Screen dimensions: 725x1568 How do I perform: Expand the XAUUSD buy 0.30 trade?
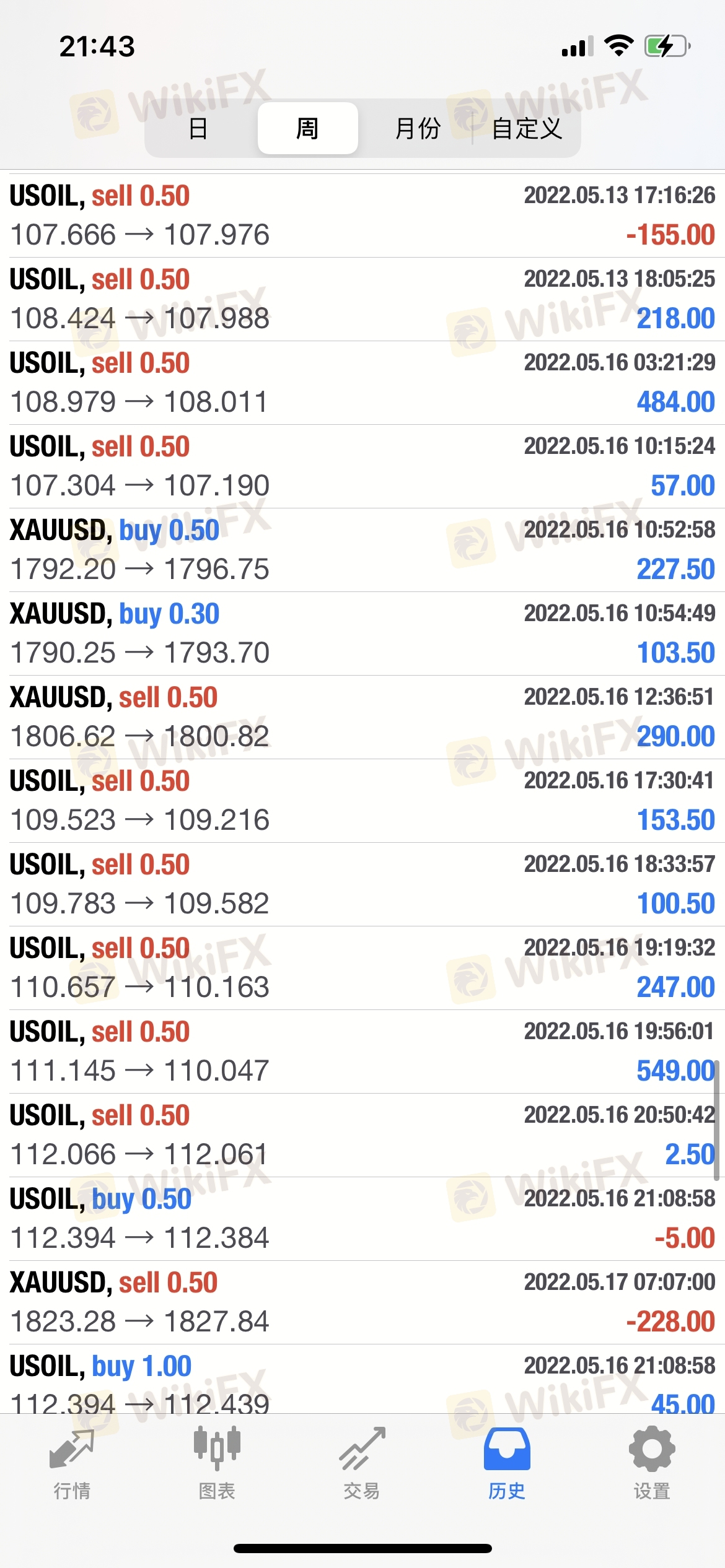[362, 634]
